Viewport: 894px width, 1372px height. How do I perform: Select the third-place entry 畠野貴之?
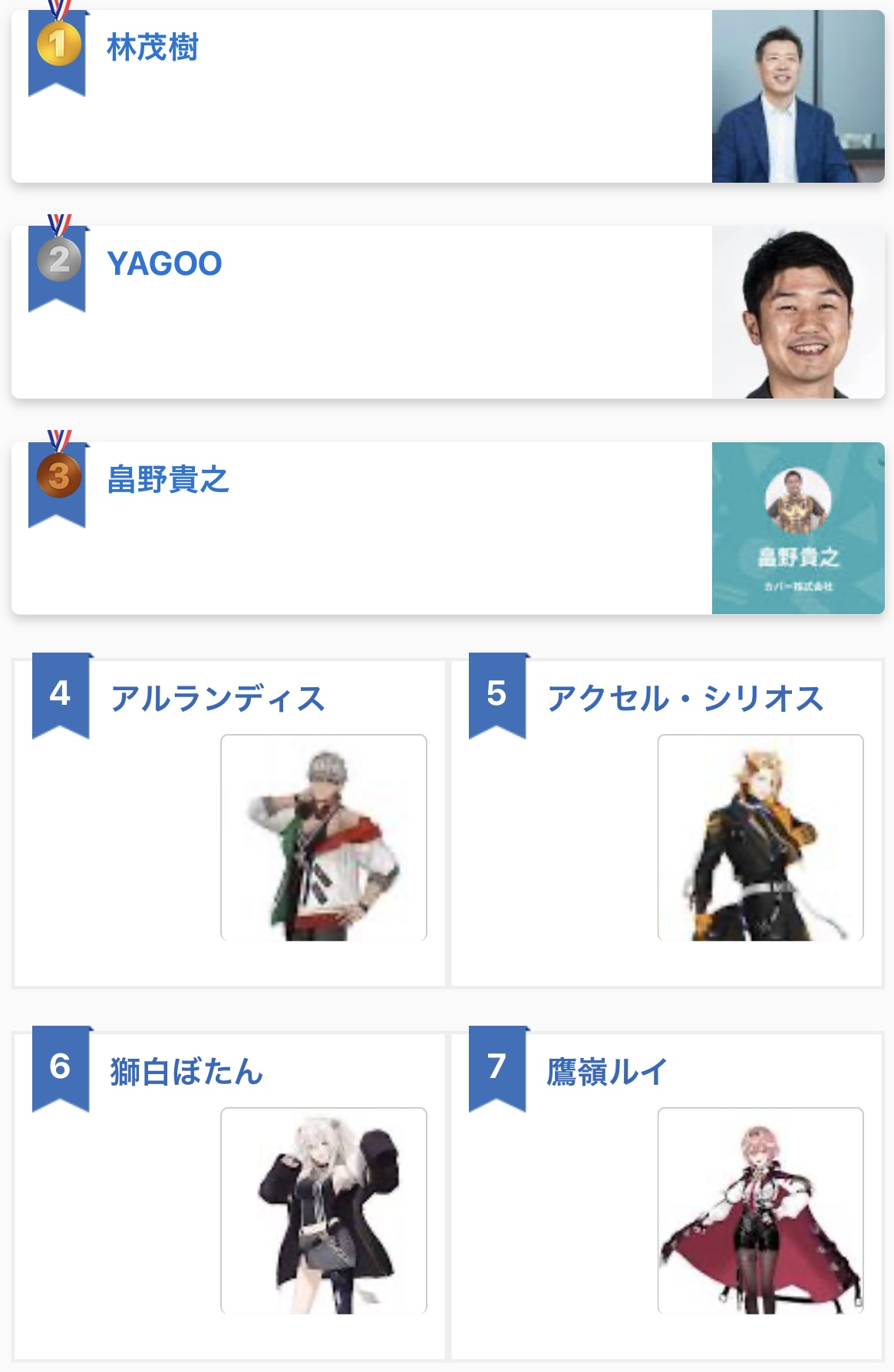[x=168, y=480]
